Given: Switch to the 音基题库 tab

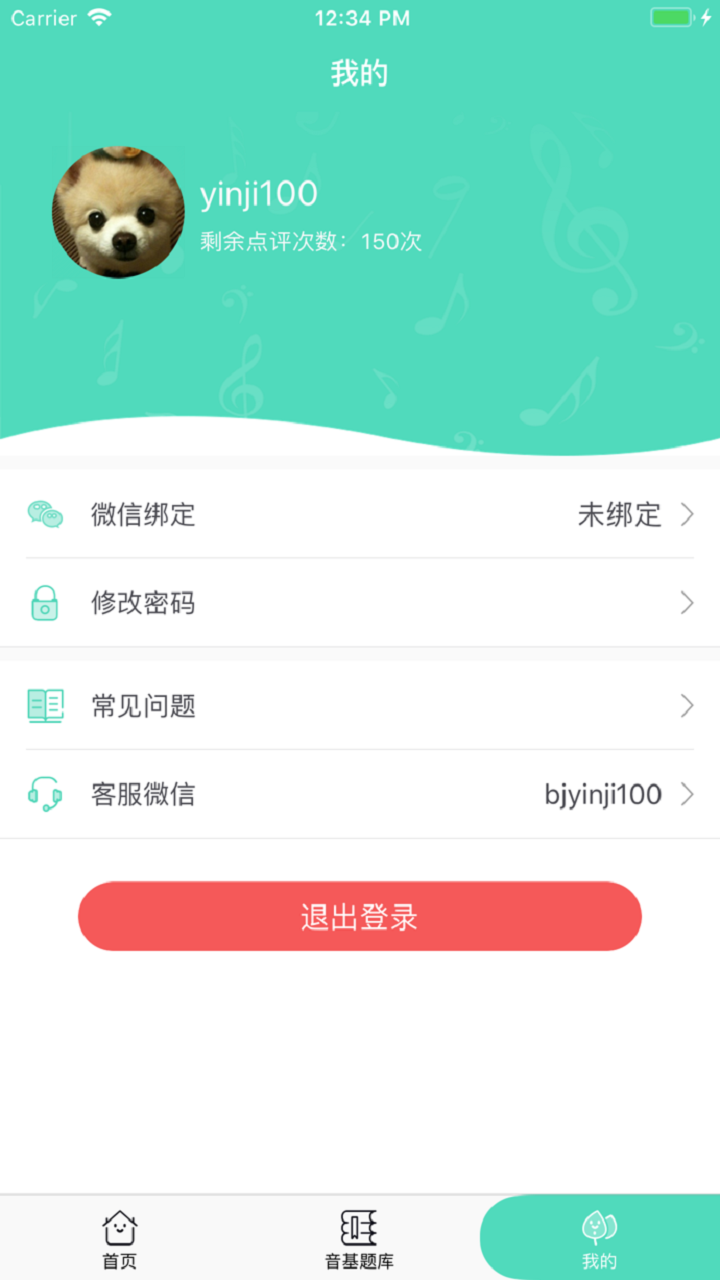Looking at the screenshot, I should click(x=360, y=1238).
